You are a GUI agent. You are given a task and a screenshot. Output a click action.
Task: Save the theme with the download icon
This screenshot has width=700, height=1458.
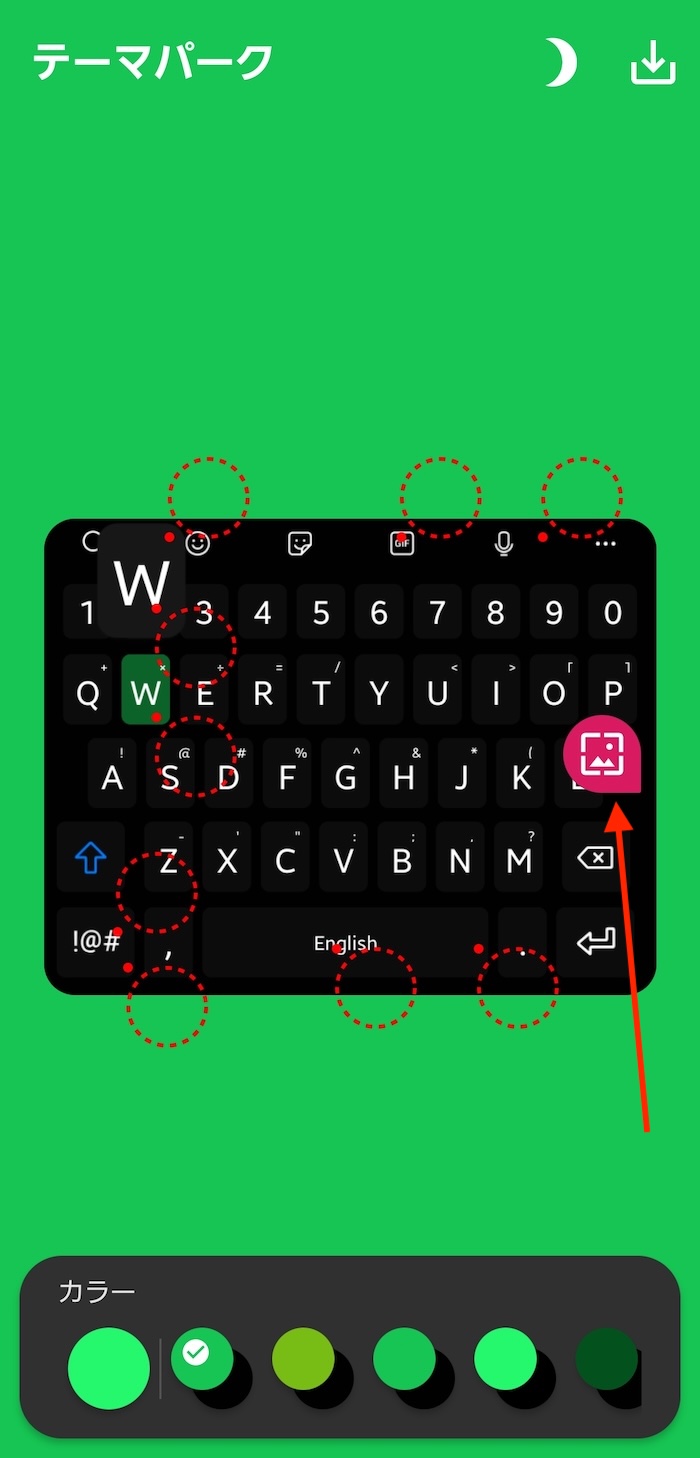click(653, 63)
